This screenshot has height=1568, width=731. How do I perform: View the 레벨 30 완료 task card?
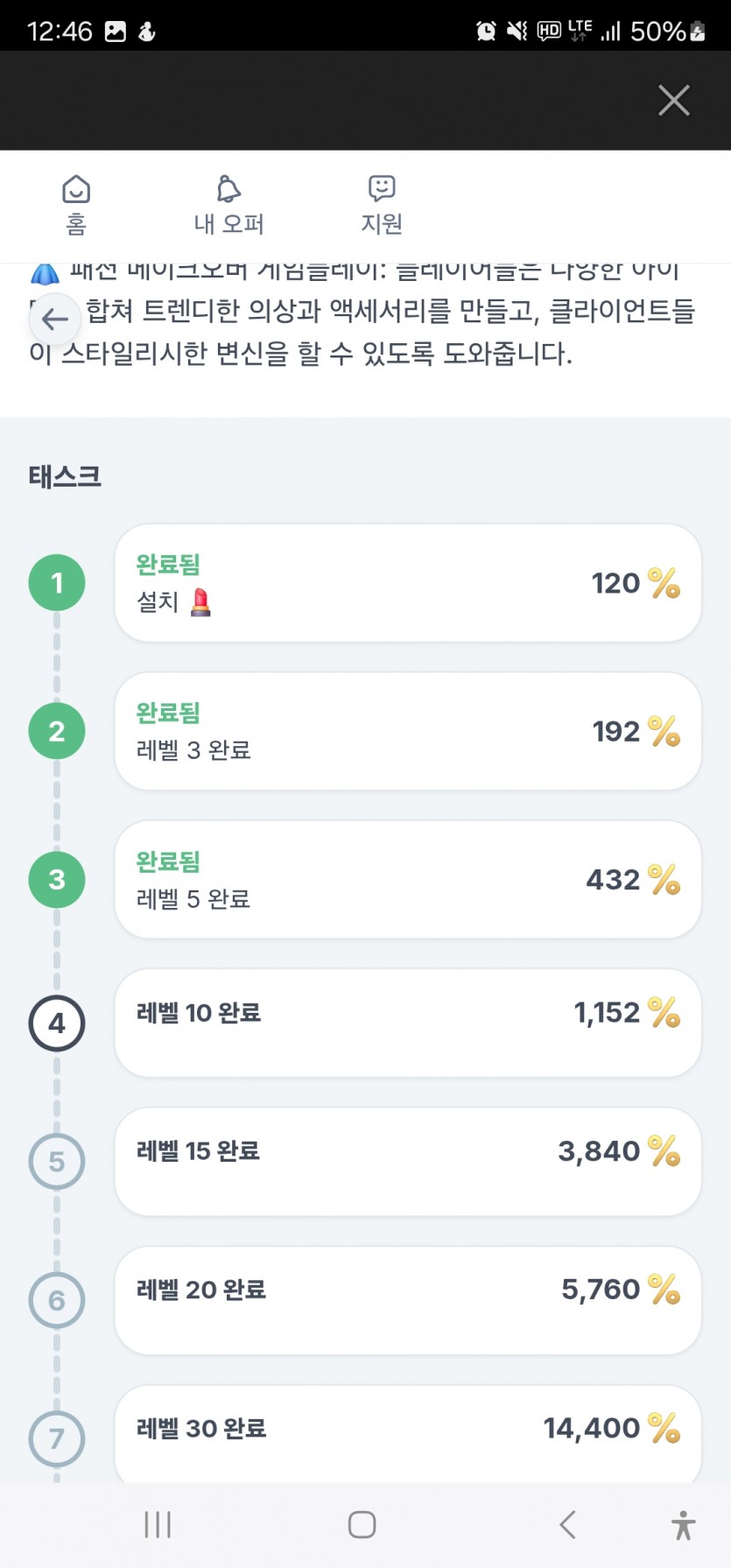coord(408,1433)
